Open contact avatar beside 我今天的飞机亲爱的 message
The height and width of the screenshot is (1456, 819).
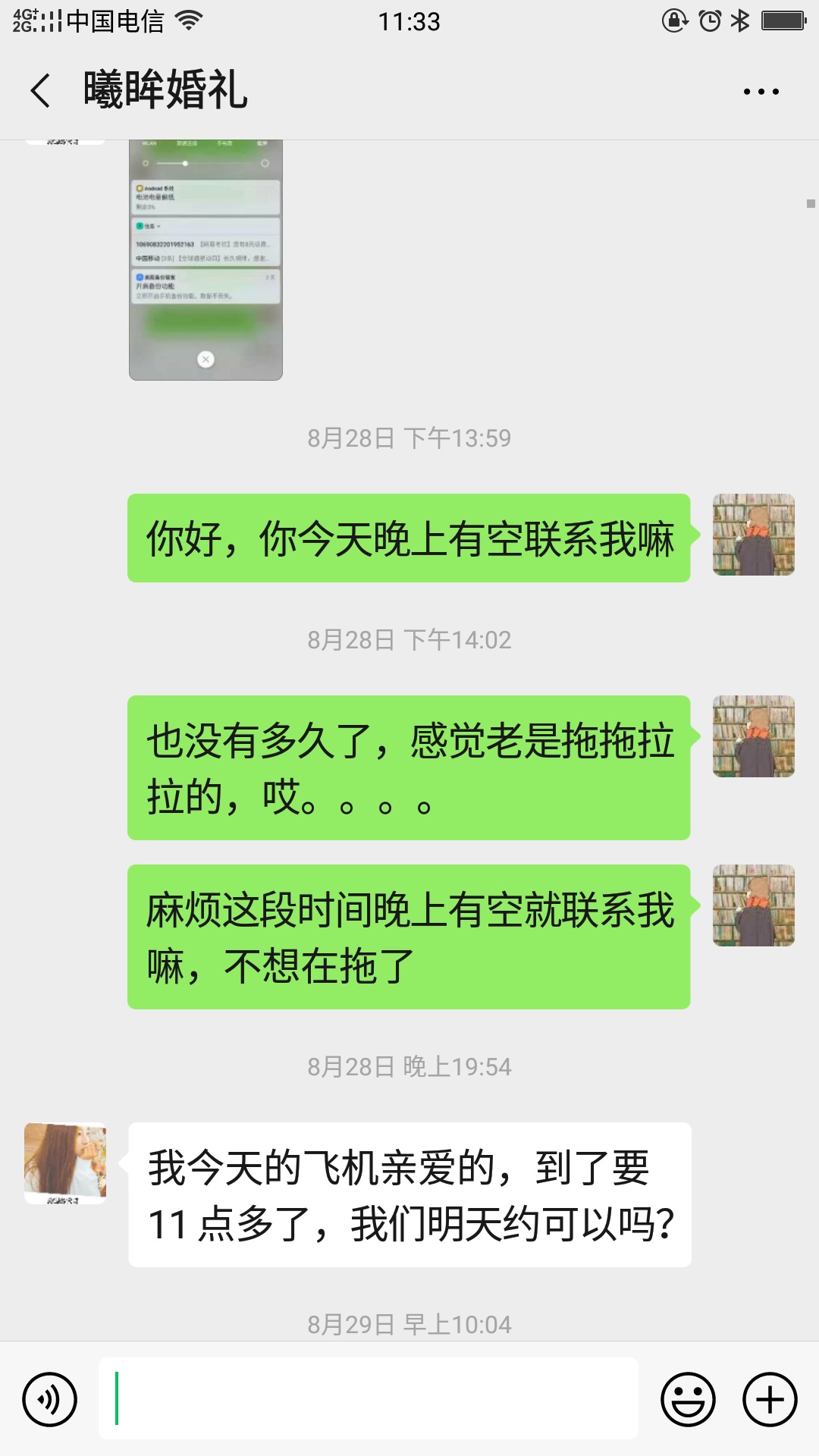65,1163
